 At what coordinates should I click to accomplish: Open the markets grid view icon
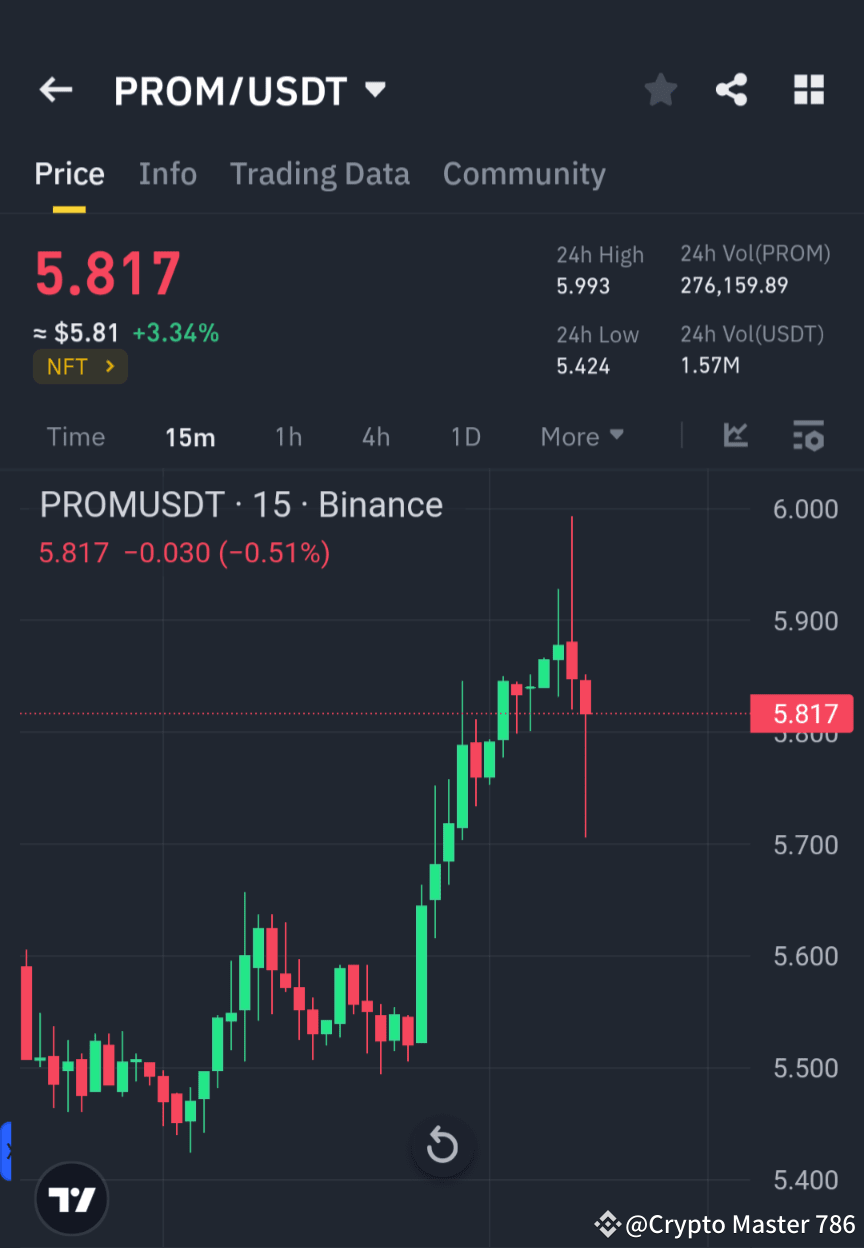pyautogui.click(x=808, y=89)
